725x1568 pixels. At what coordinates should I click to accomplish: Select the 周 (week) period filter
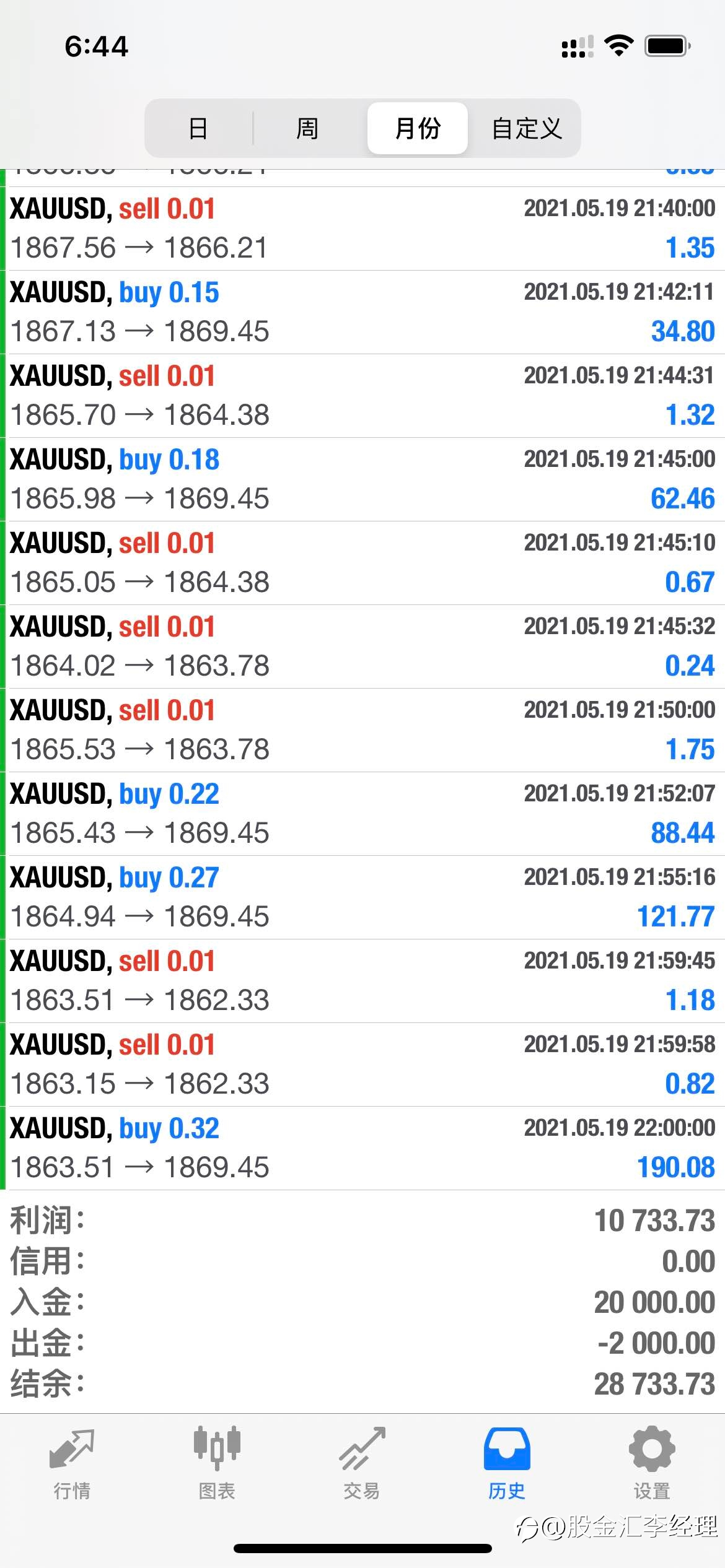(307, 128)
